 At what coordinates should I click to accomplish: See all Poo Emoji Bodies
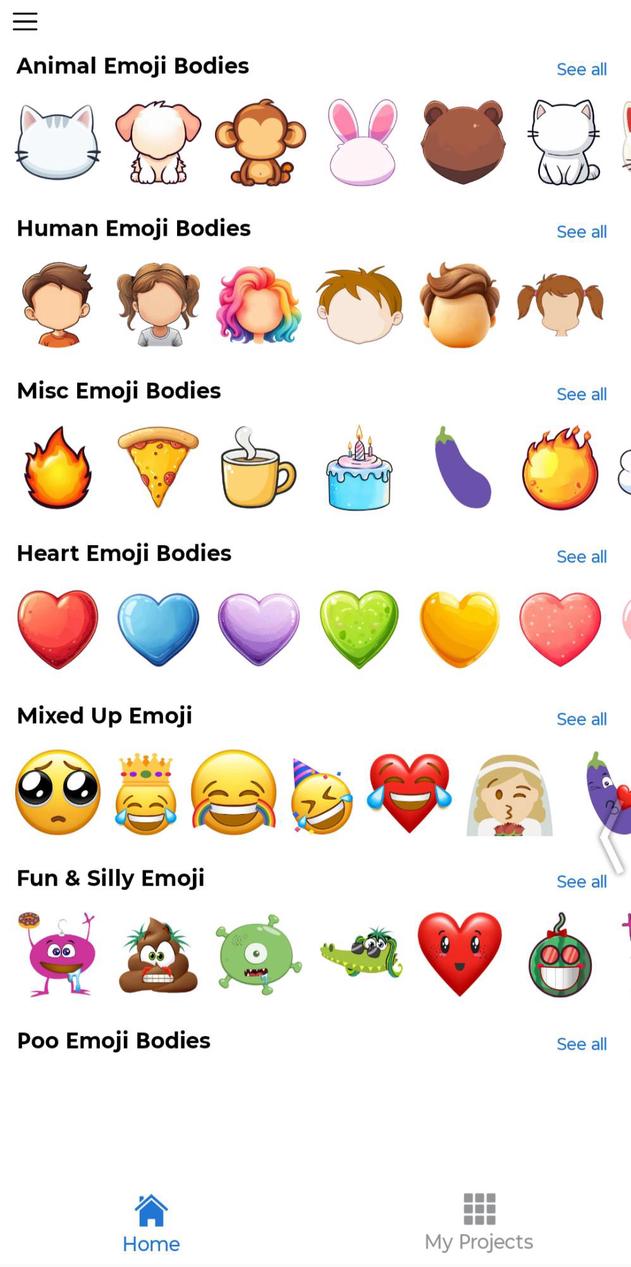[581, 1044]
